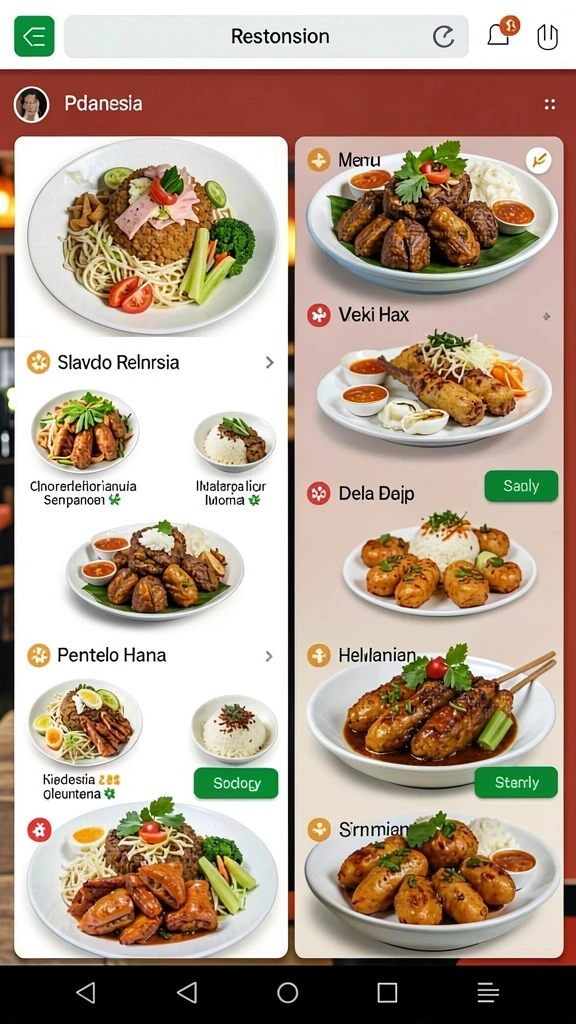This screenshot has height=1024, width=576.
Task: Open the Pdanesia profile avatar
Action: pos(31,104)
